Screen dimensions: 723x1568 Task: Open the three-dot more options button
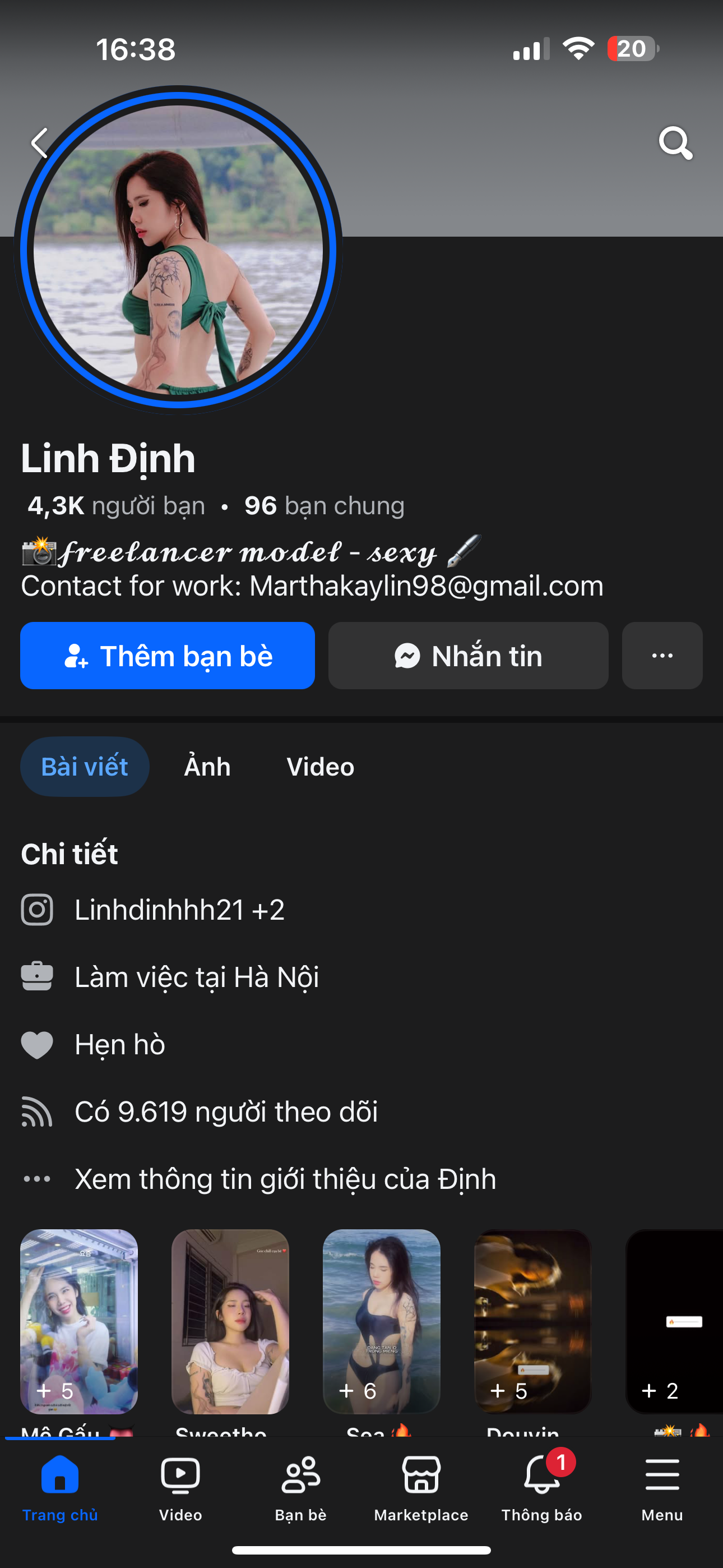coord(661,656)
